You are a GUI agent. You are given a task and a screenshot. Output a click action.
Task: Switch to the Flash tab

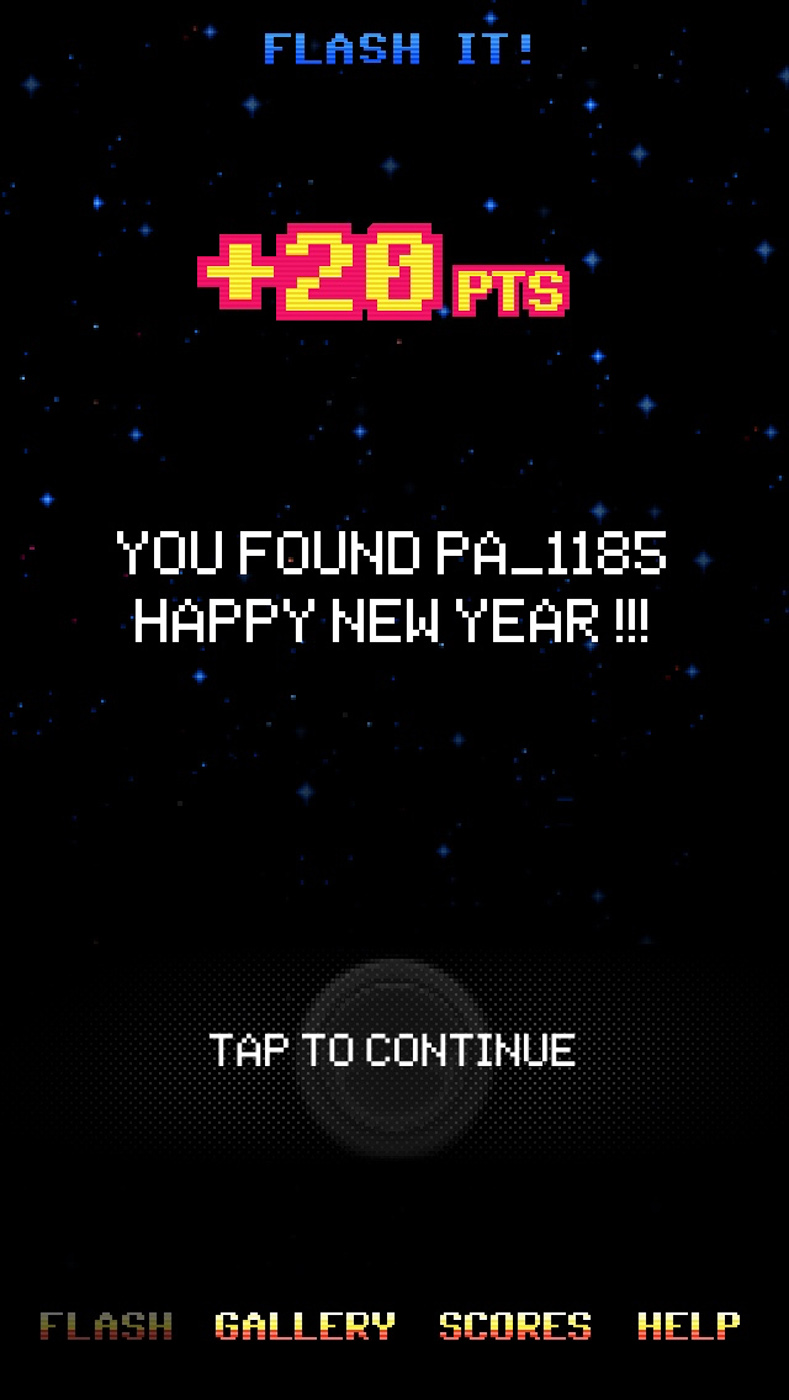point(106,1326)
